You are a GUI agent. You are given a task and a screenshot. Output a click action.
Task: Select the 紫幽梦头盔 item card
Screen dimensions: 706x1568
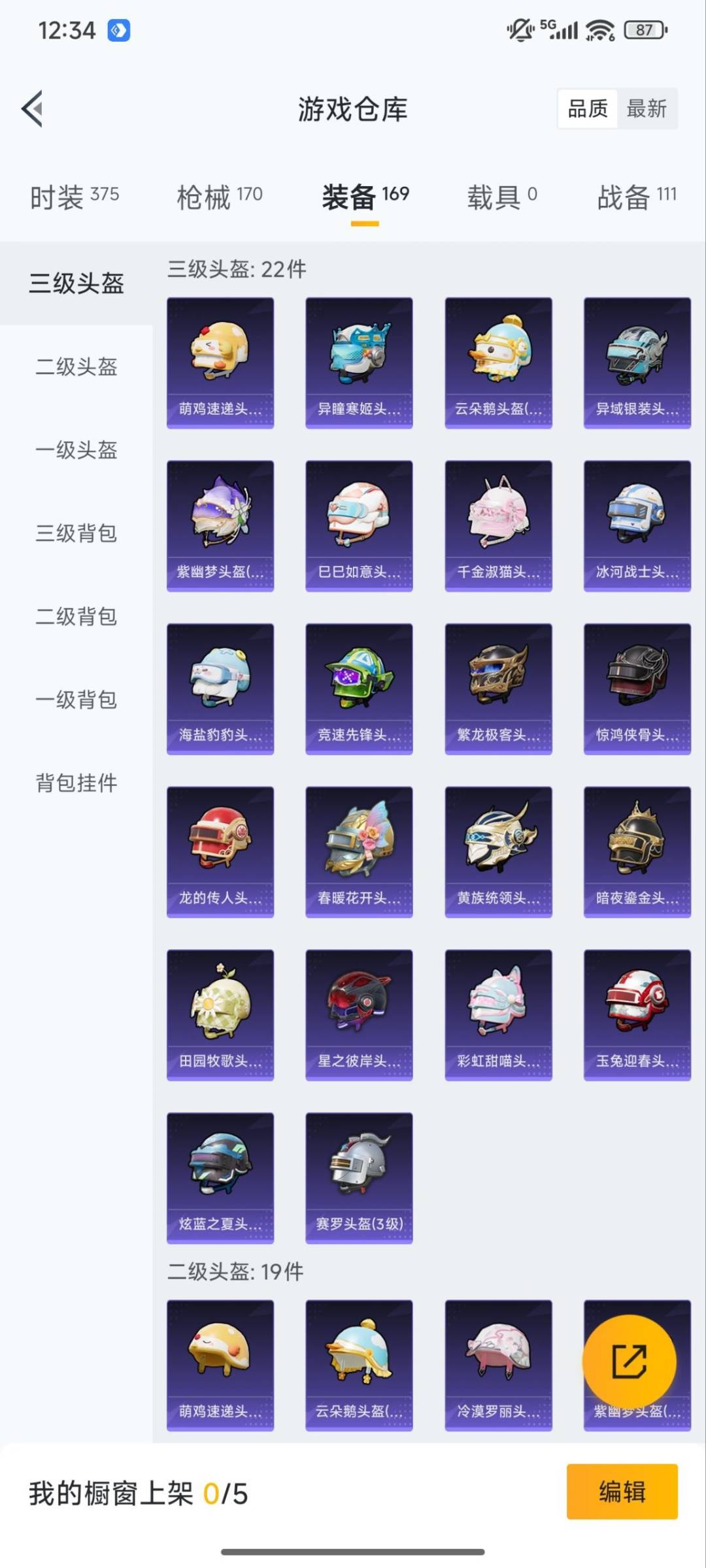[x=220, y=519]
